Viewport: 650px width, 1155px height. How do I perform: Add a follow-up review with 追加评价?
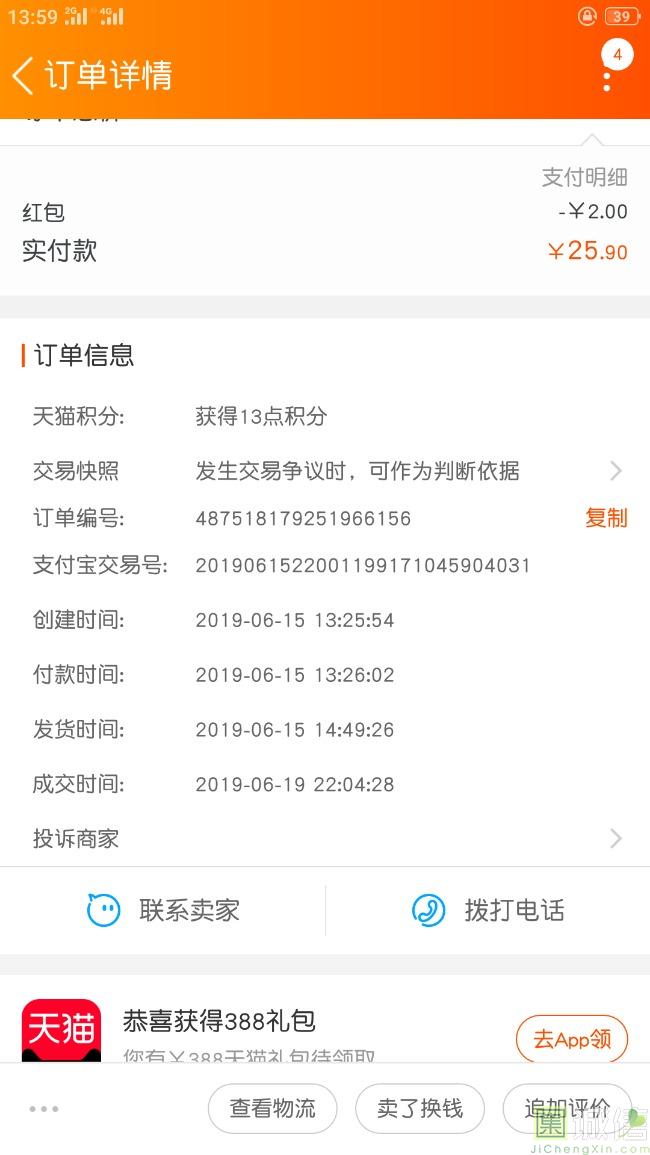(567, 1108)
